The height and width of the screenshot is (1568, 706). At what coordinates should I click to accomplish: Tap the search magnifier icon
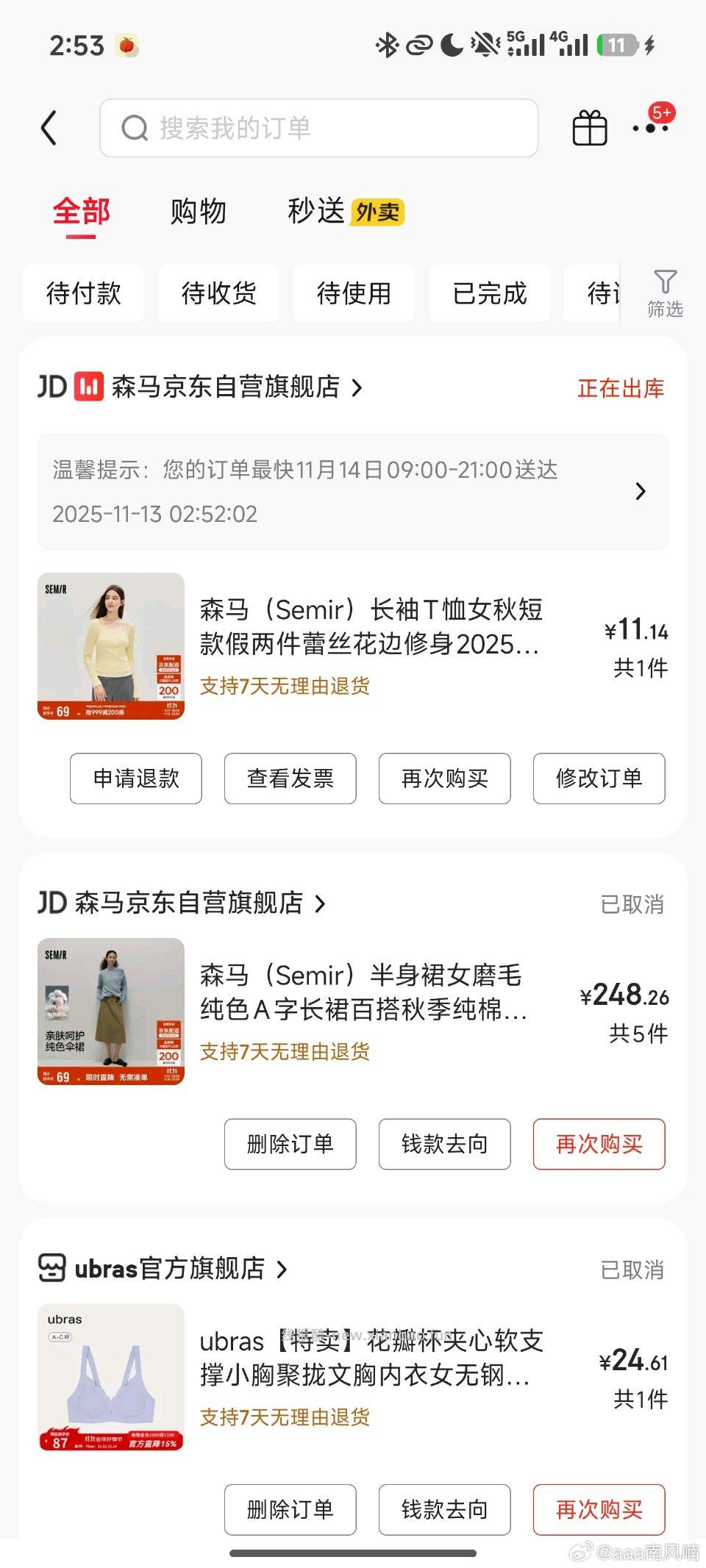[x=135, y=127]
